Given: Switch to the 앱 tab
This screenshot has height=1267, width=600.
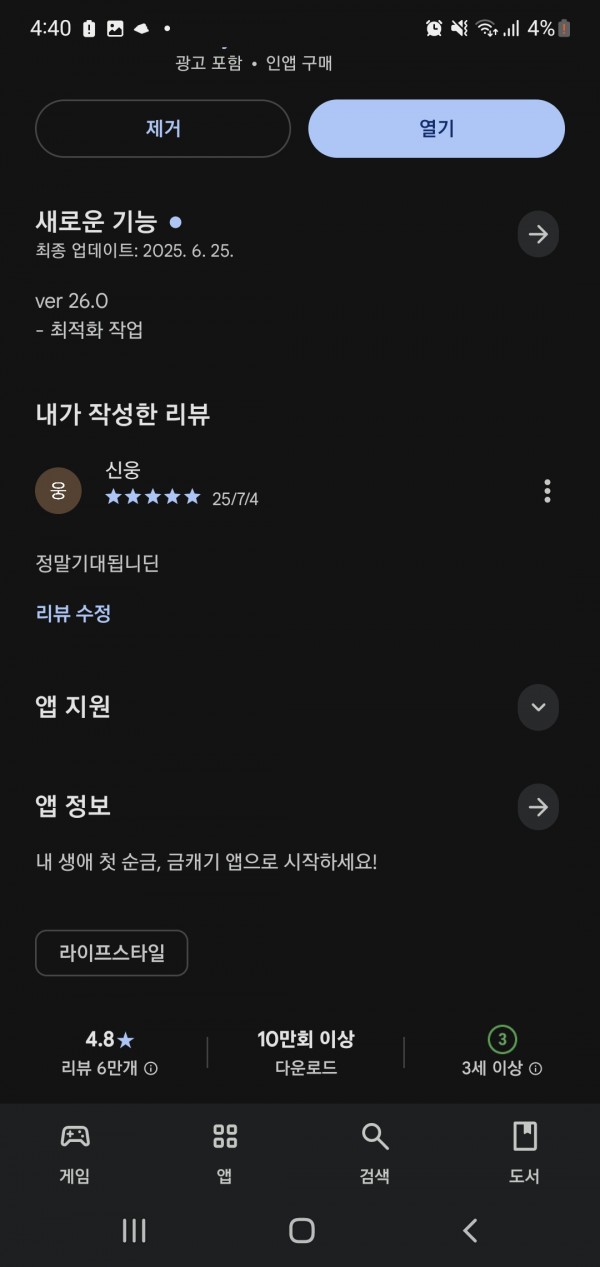Looking at the screenshot, I should [x=225, y=1153].
